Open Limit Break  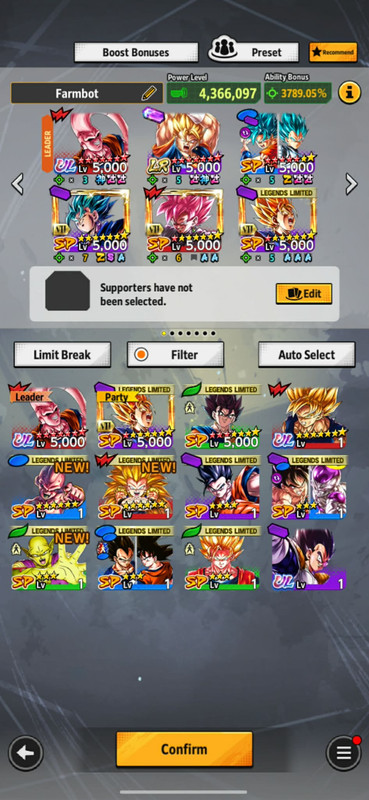(x=62, y=355)
